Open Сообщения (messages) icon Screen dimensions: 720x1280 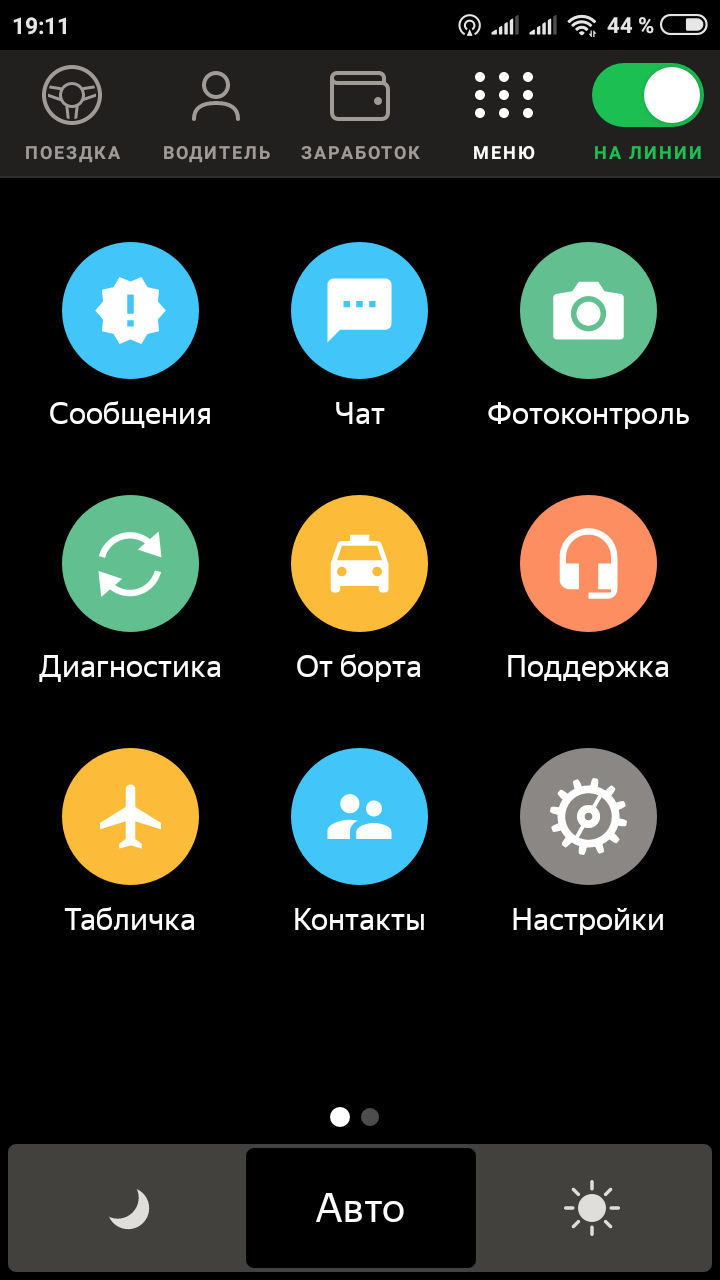[130, 310]
